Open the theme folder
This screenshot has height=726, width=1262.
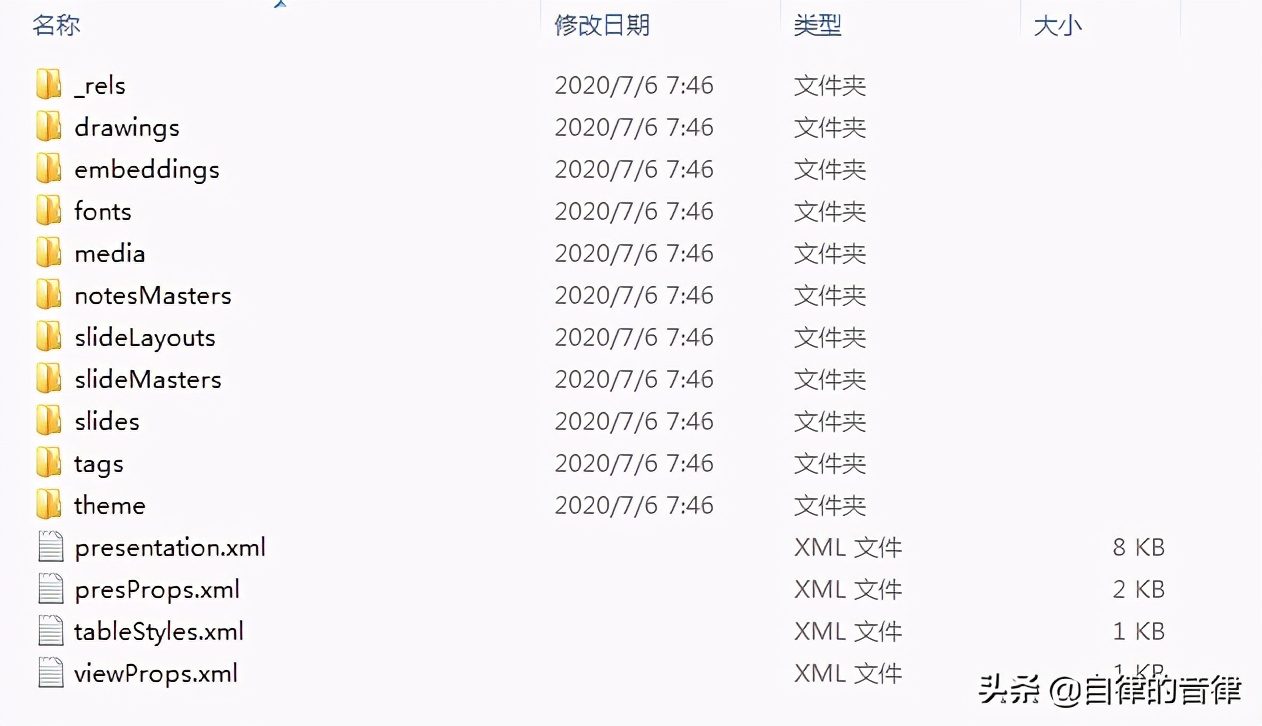(x=109, y=506)
